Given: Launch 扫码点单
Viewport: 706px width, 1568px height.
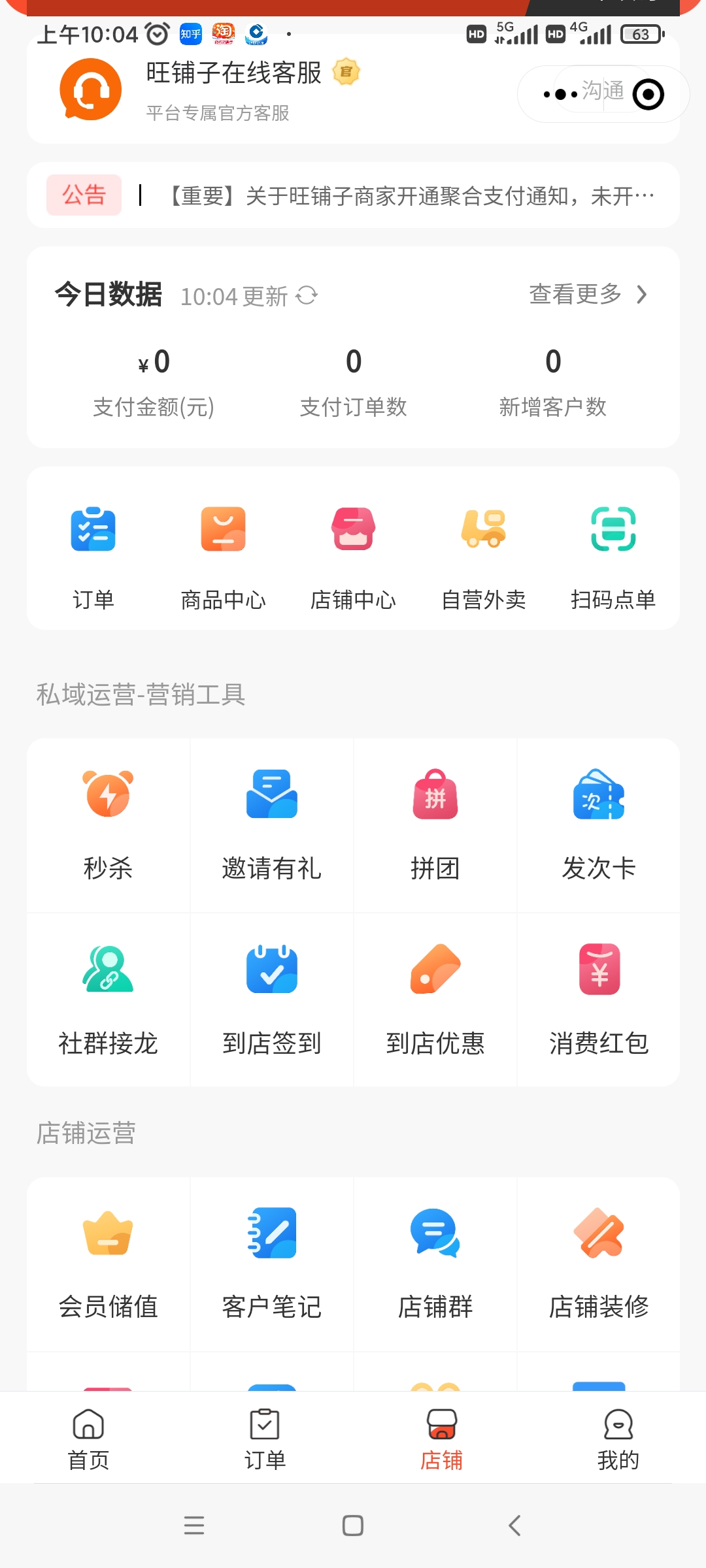Looking at the screenshot, I should (613, 555).
